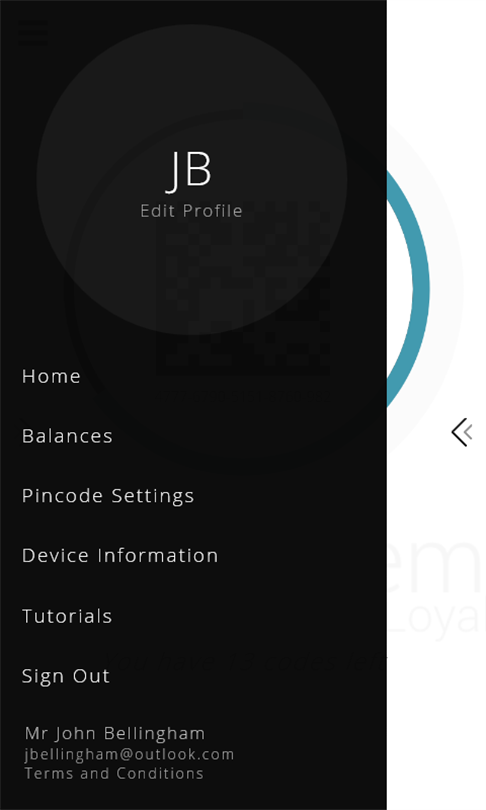Select Sign Out
This screenshot has height=810, width=486.
(x=66, y=677)
